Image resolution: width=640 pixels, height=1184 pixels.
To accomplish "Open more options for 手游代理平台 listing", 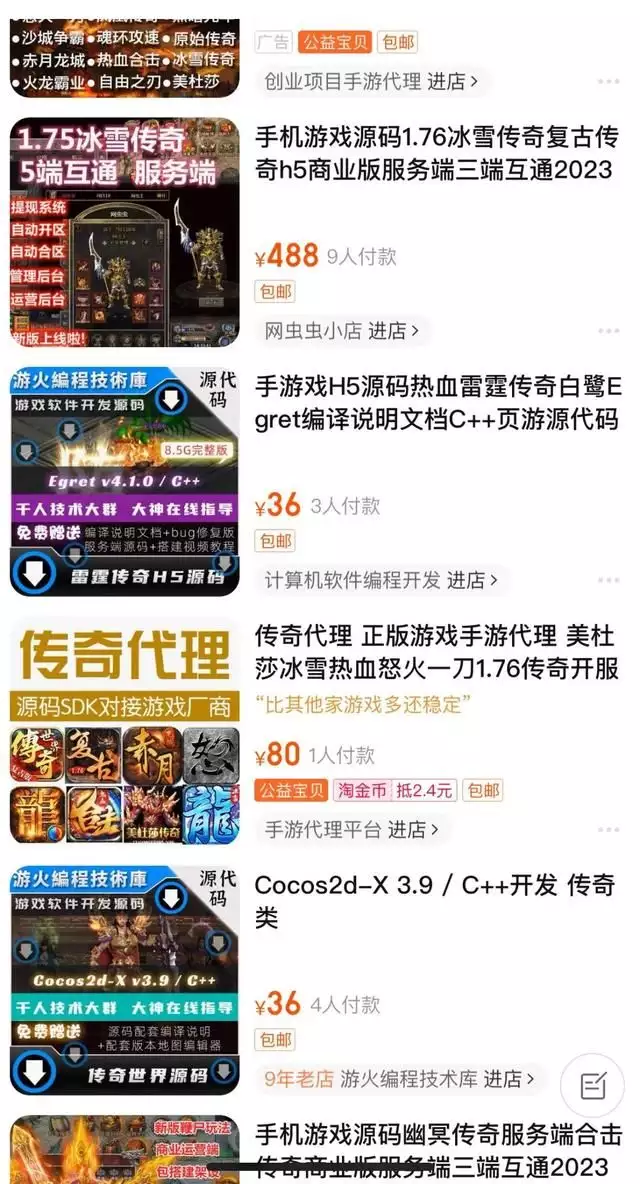I will (608, 830).
